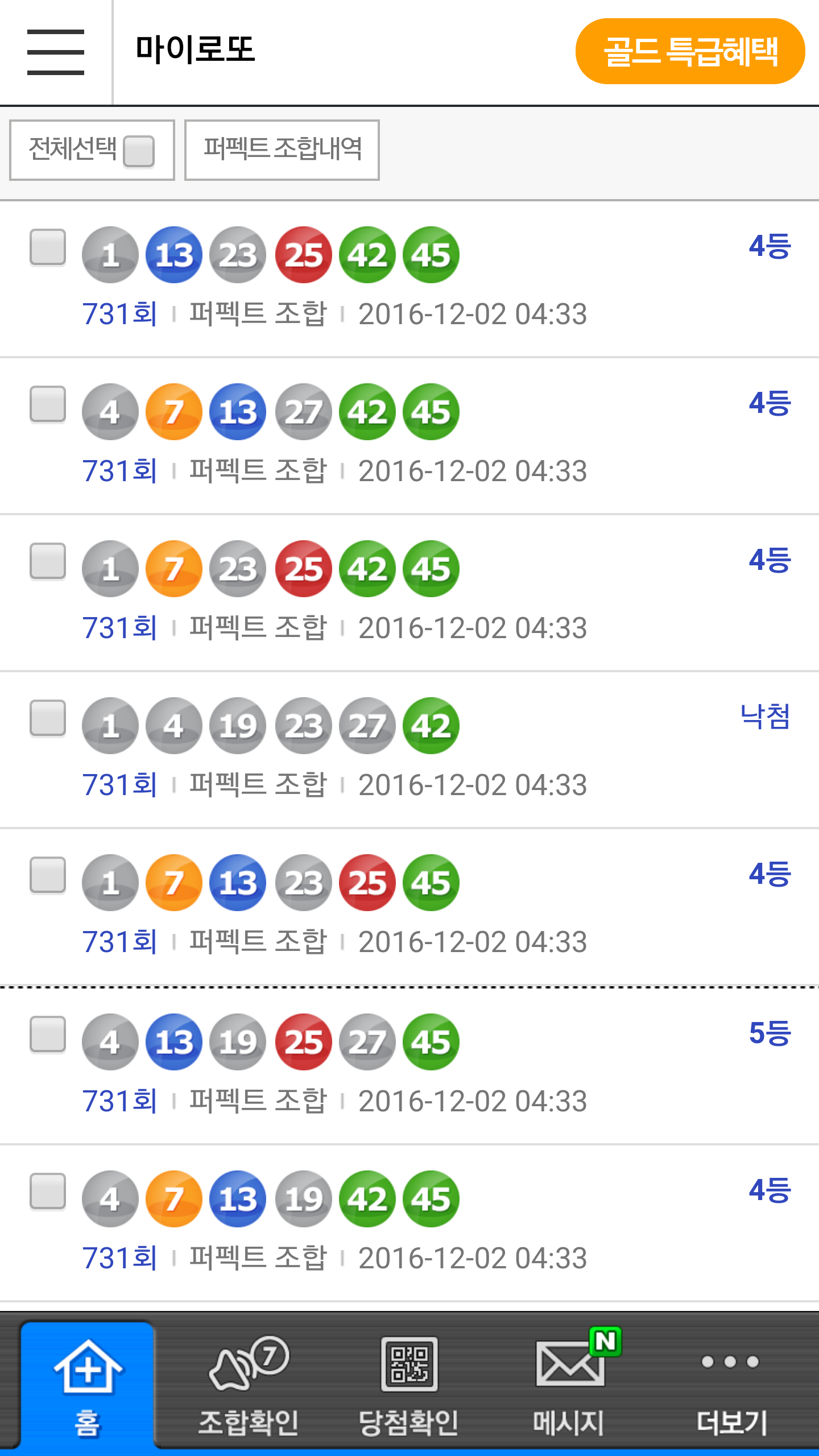Select the combination 1, 7, 23, 25, 42, 45
This screenshot has width=819, height=1456.
48,561
